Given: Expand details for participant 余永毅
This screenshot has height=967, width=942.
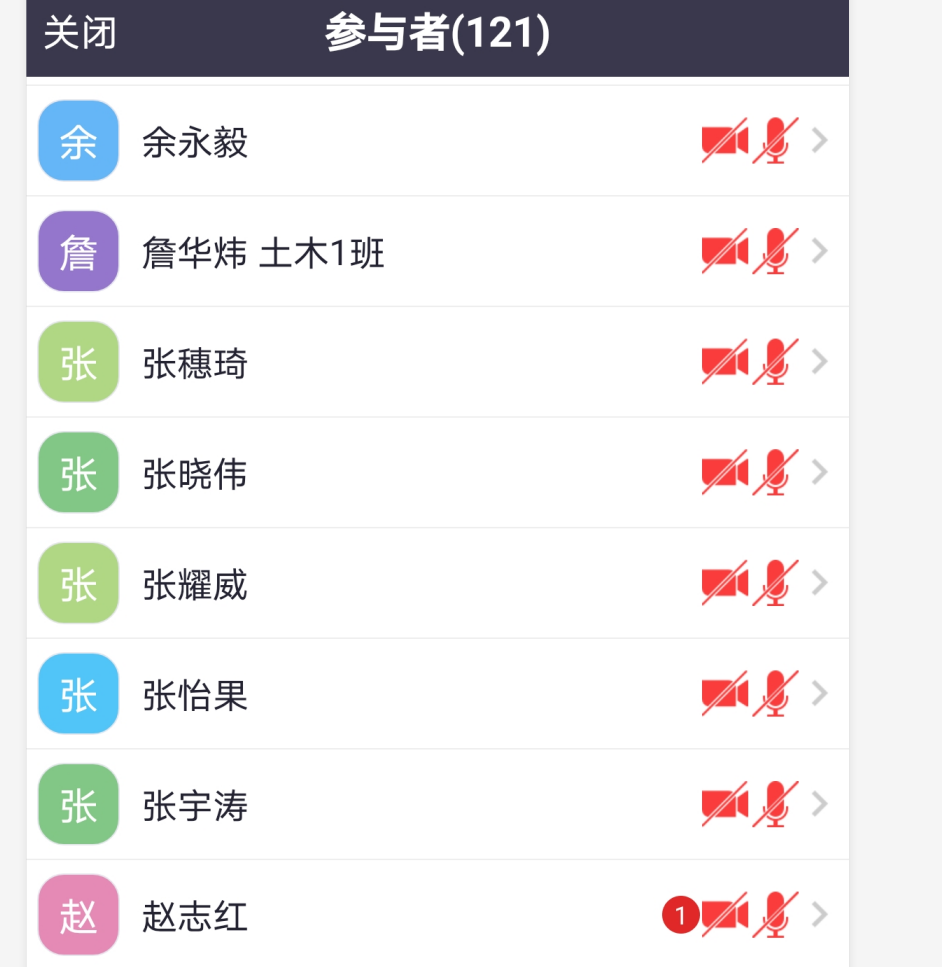Looking at the screenshot, I should coord(820,140).
